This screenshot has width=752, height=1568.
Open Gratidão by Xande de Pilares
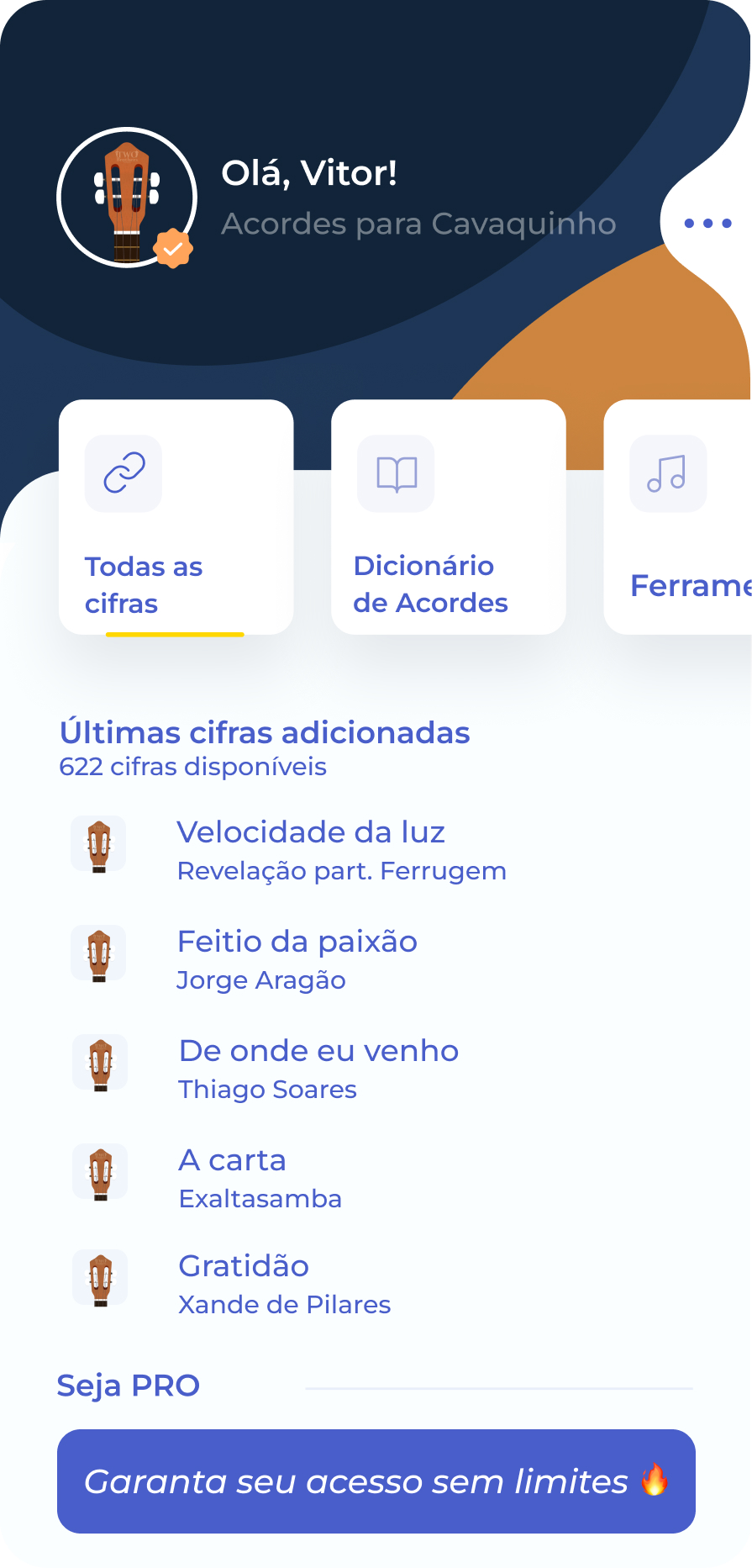tap(284, 1283)
